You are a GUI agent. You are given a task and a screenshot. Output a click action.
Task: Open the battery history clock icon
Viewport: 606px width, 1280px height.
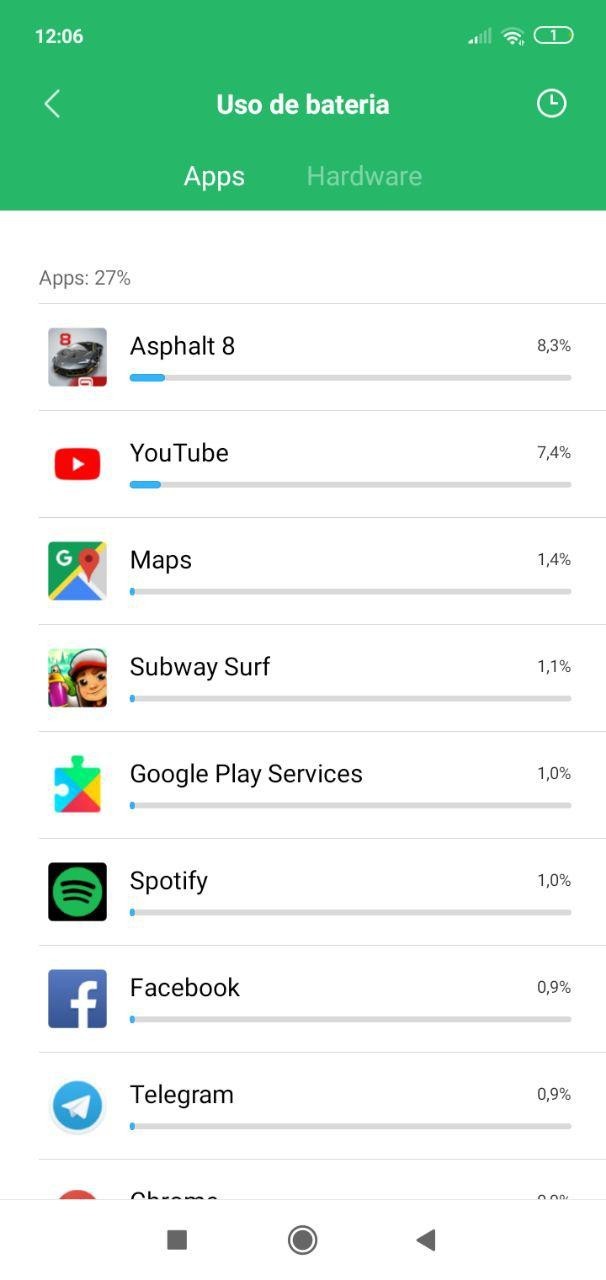click(x=551, y=103)
